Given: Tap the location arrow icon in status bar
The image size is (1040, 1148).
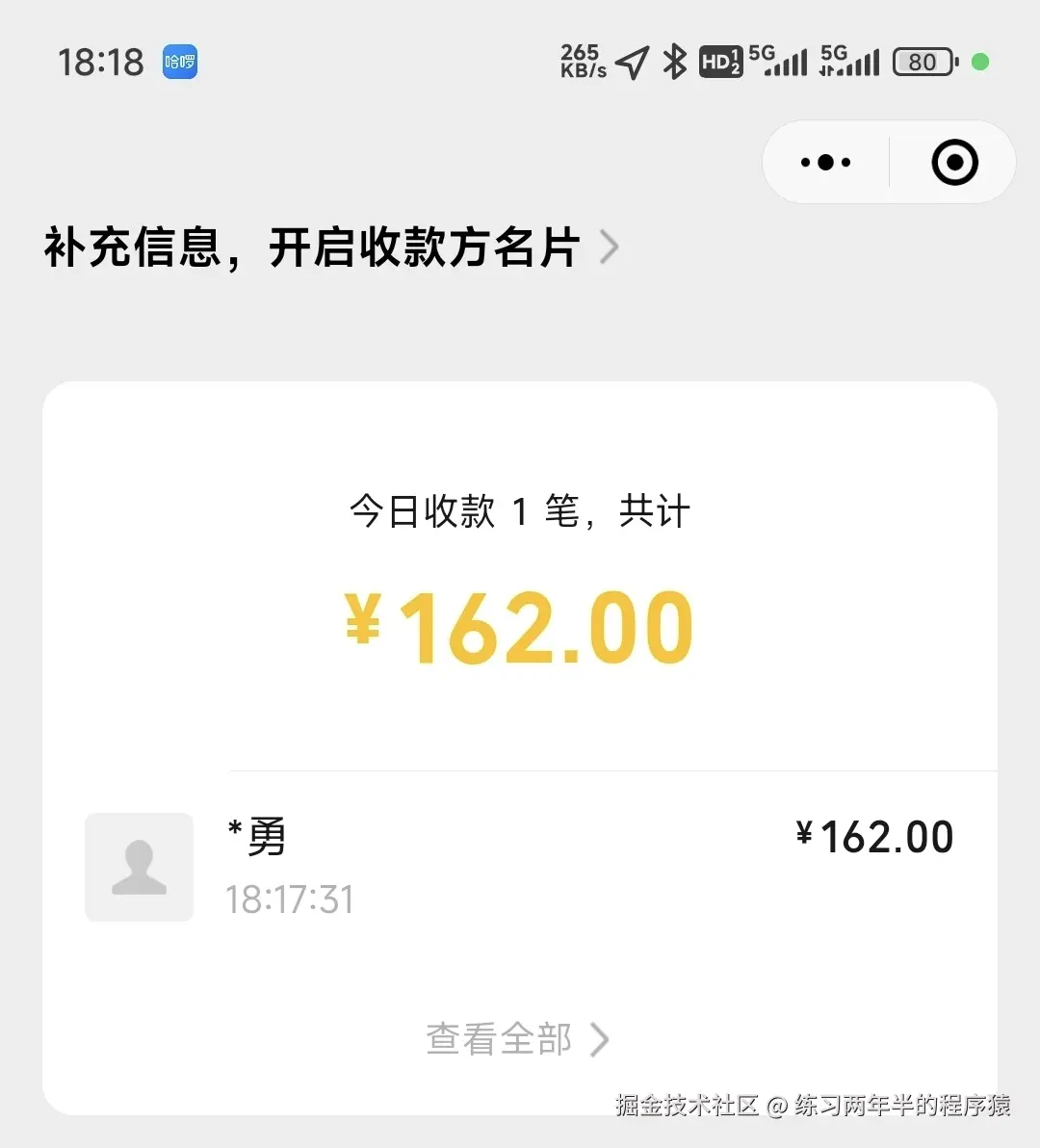Looking at the screenshot, I should pos(631,61).
